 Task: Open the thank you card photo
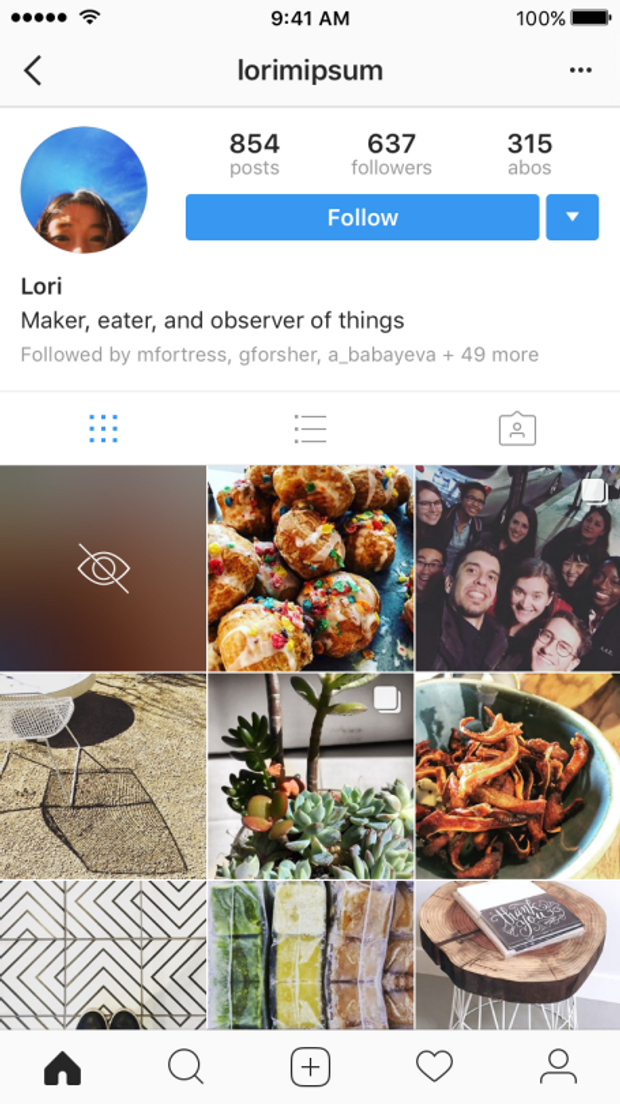point(517,955)
